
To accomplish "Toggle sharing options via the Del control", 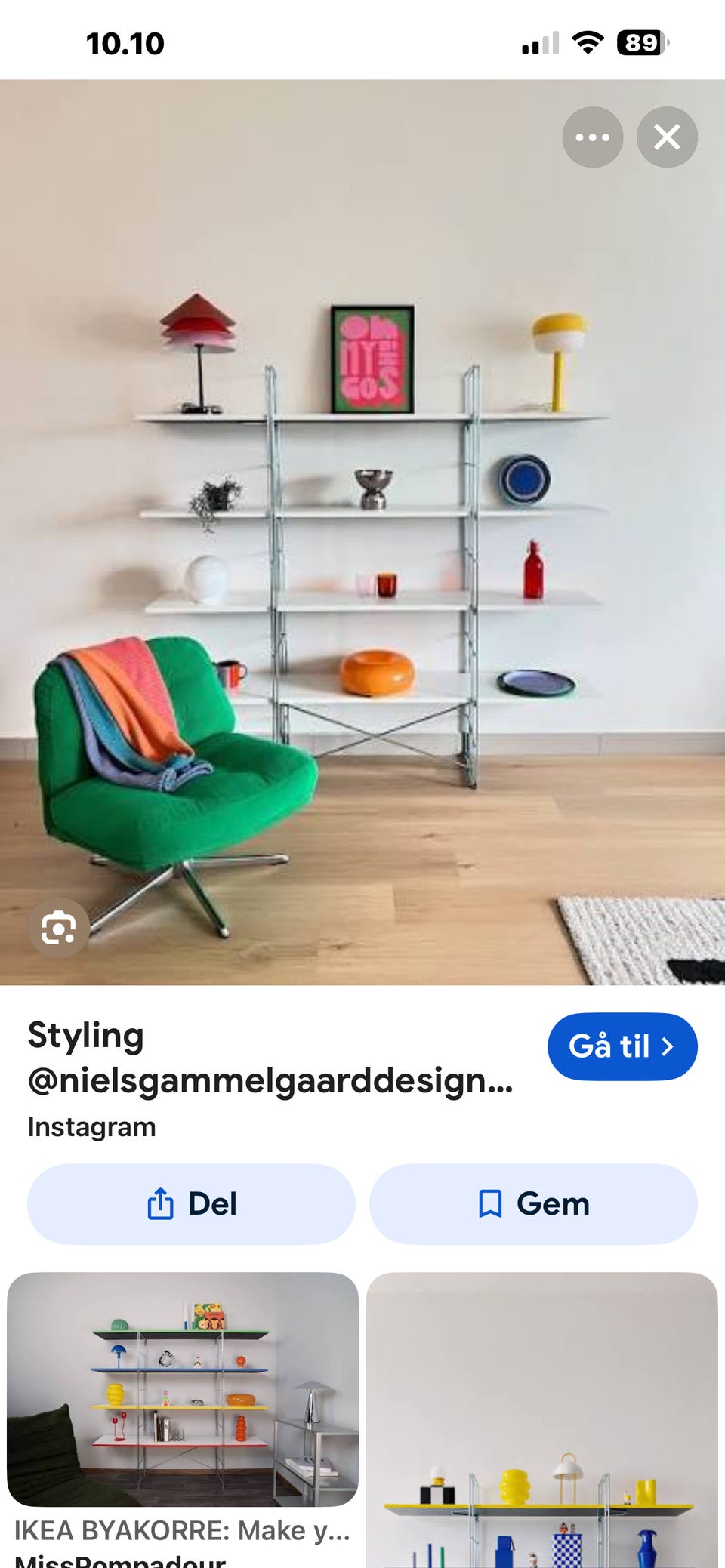I will pyautogui.click(x=191, y=1203).
